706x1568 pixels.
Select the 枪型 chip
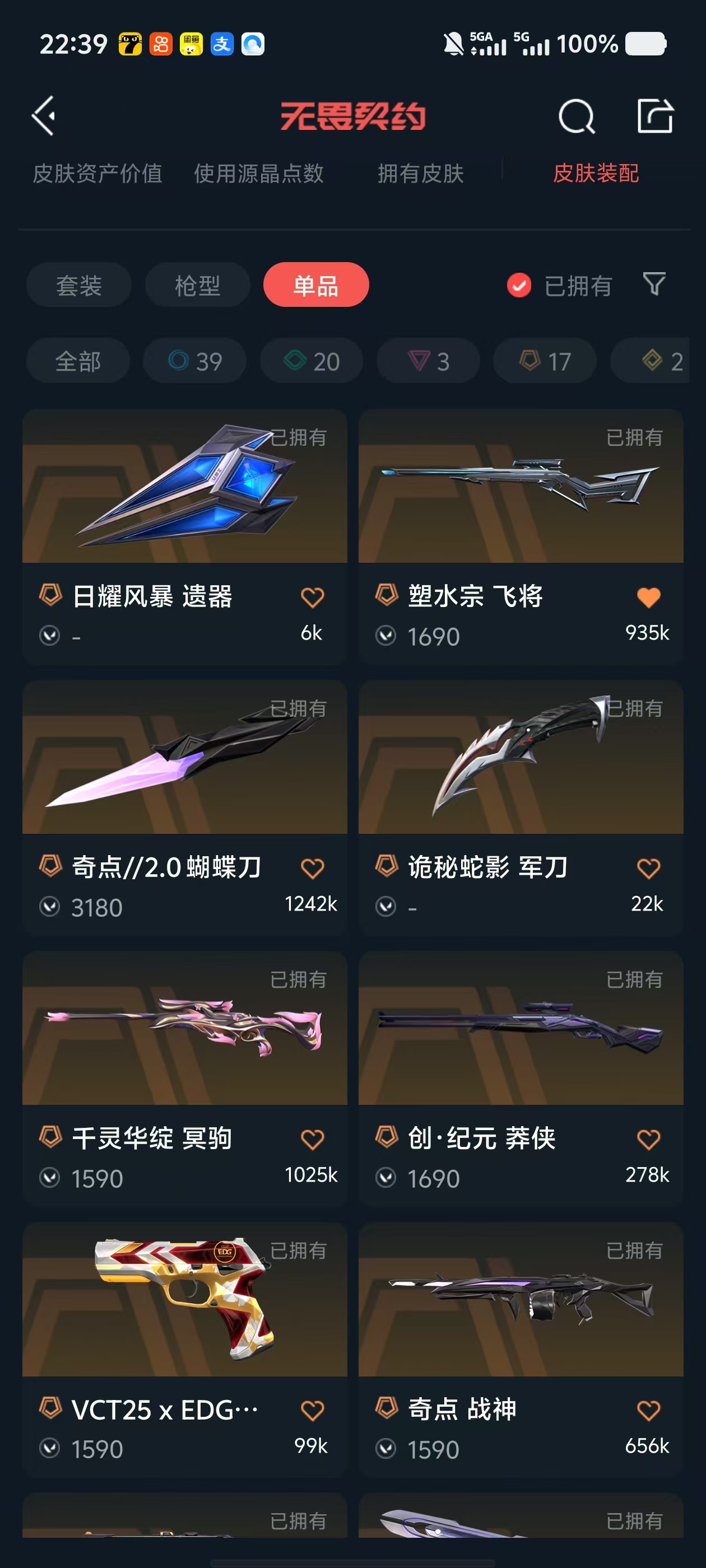(x=197, y=285)
